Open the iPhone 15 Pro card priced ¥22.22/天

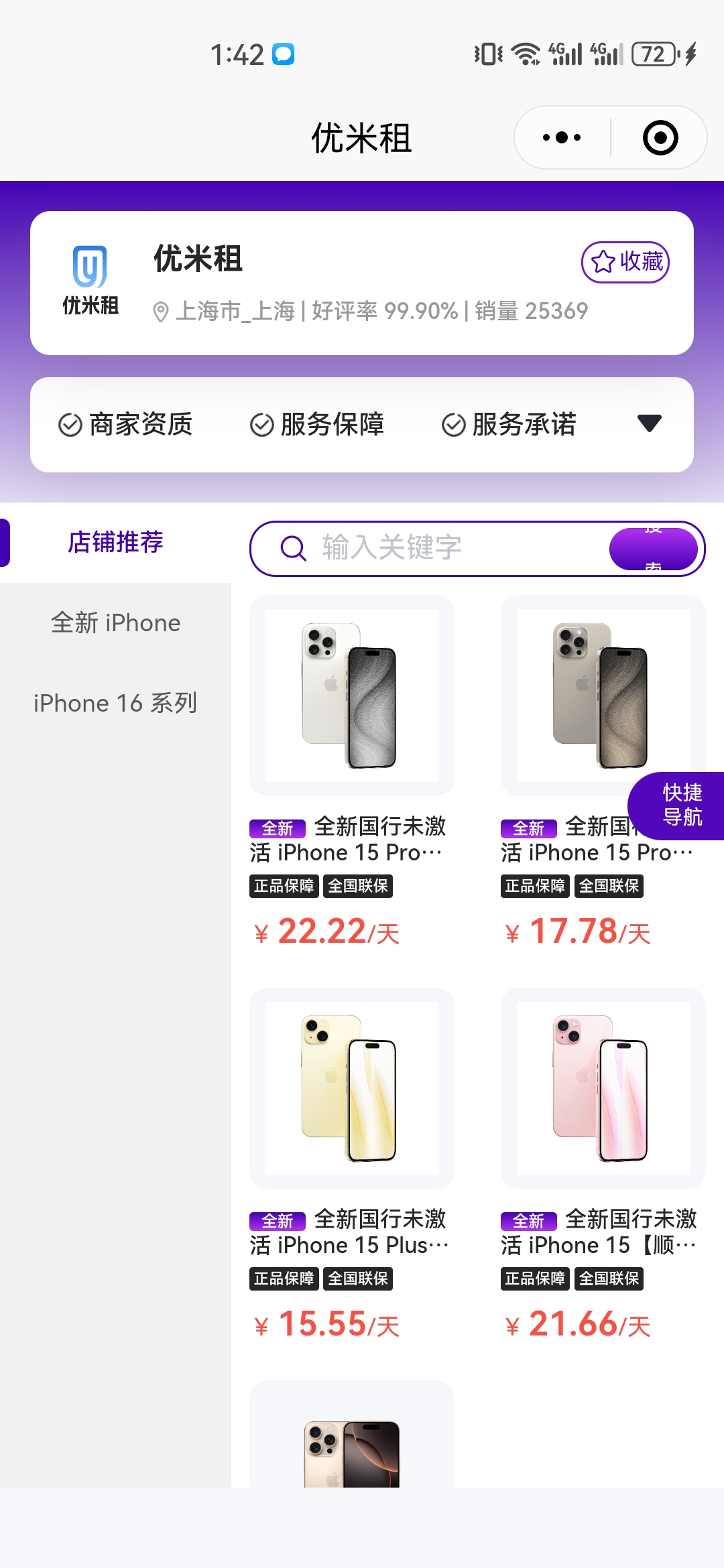coord(352,771)
